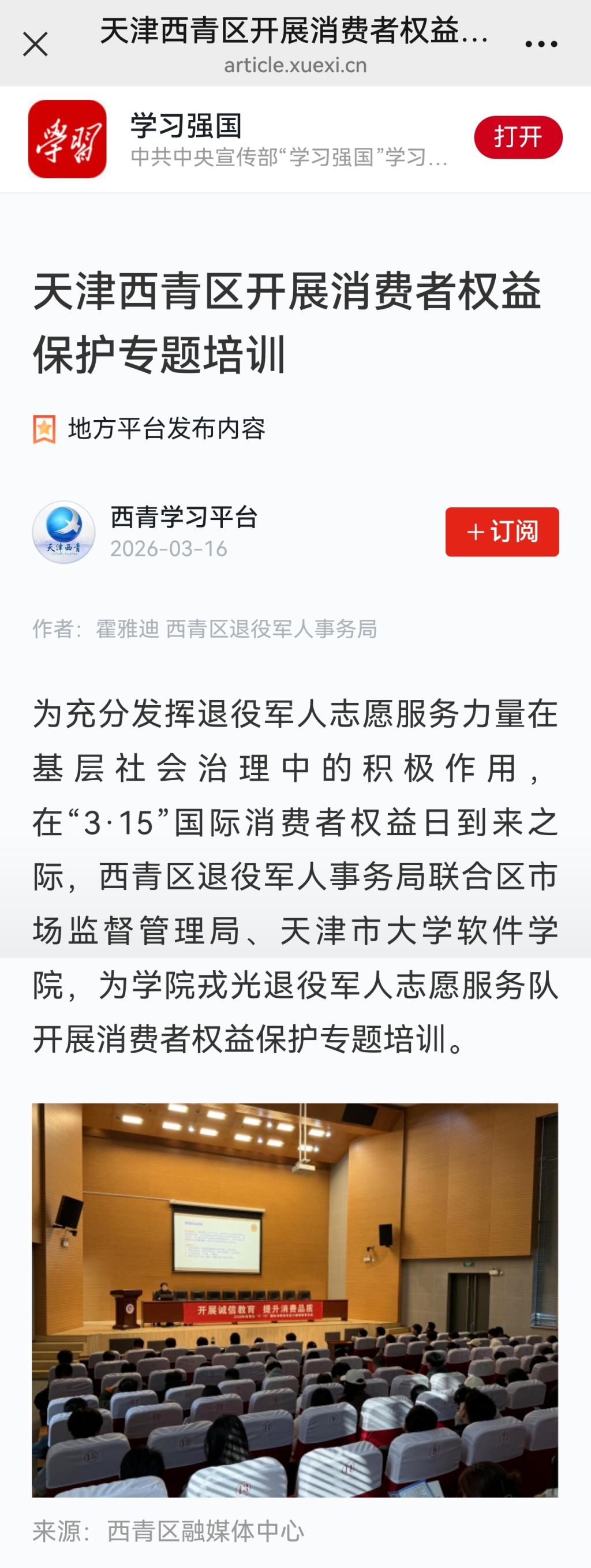Subscribe with the 订阅 button
Image resolution: width=591 pixels, height=1568 pixels.
point(502,532)
